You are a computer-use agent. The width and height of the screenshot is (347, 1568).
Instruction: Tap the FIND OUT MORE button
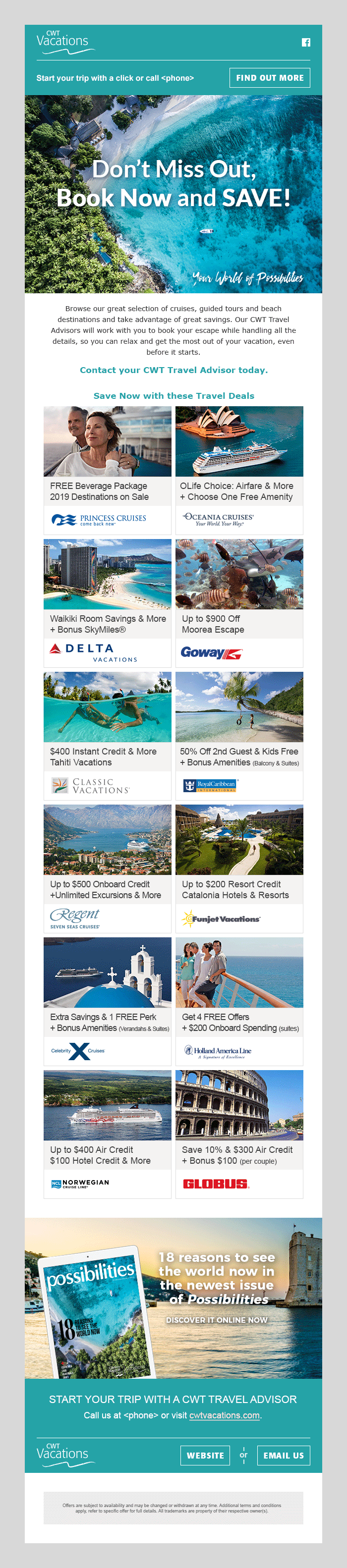point(270,78)
